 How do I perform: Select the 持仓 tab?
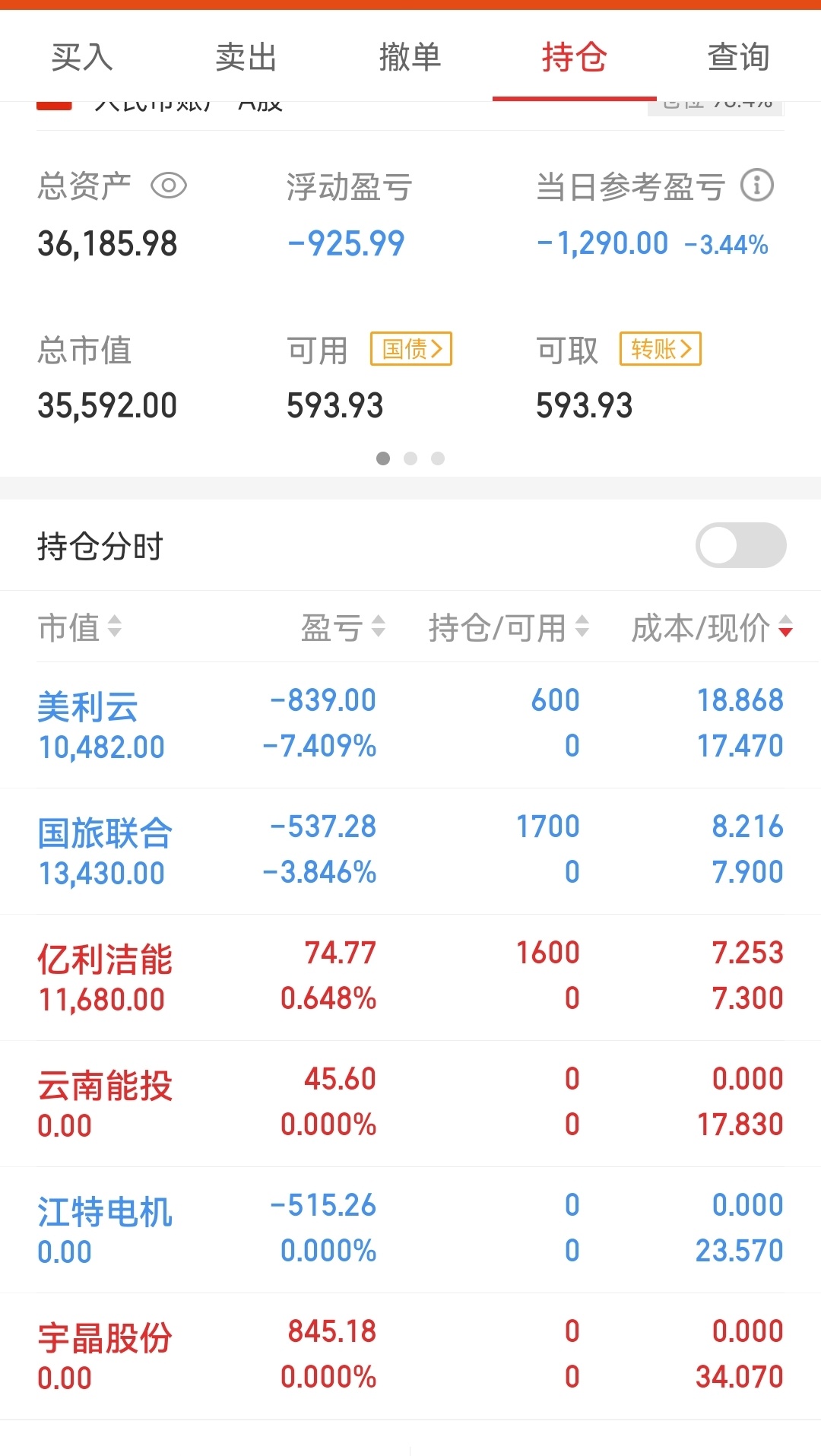[x=574, y=57]
